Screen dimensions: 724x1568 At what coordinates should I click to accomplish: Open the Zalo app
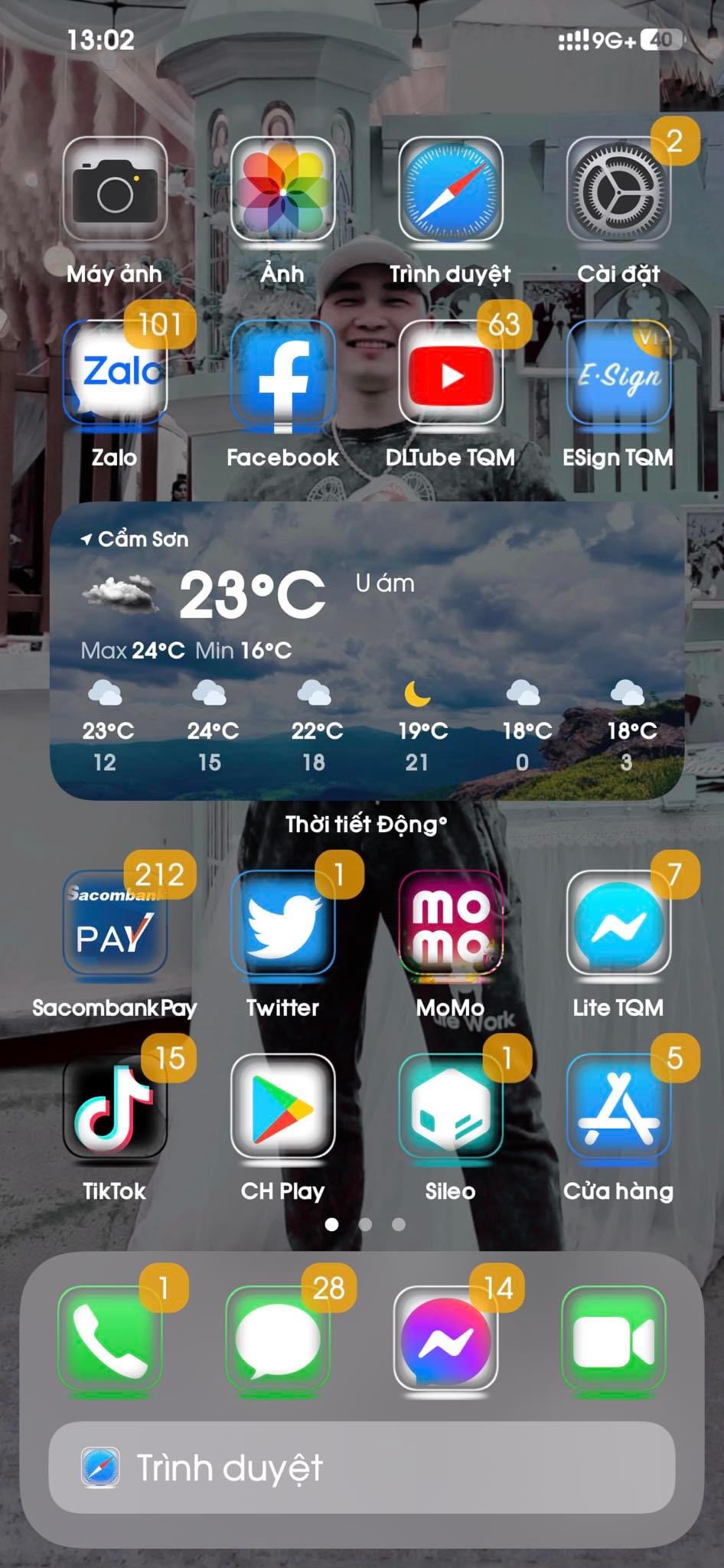click(115, 373)
